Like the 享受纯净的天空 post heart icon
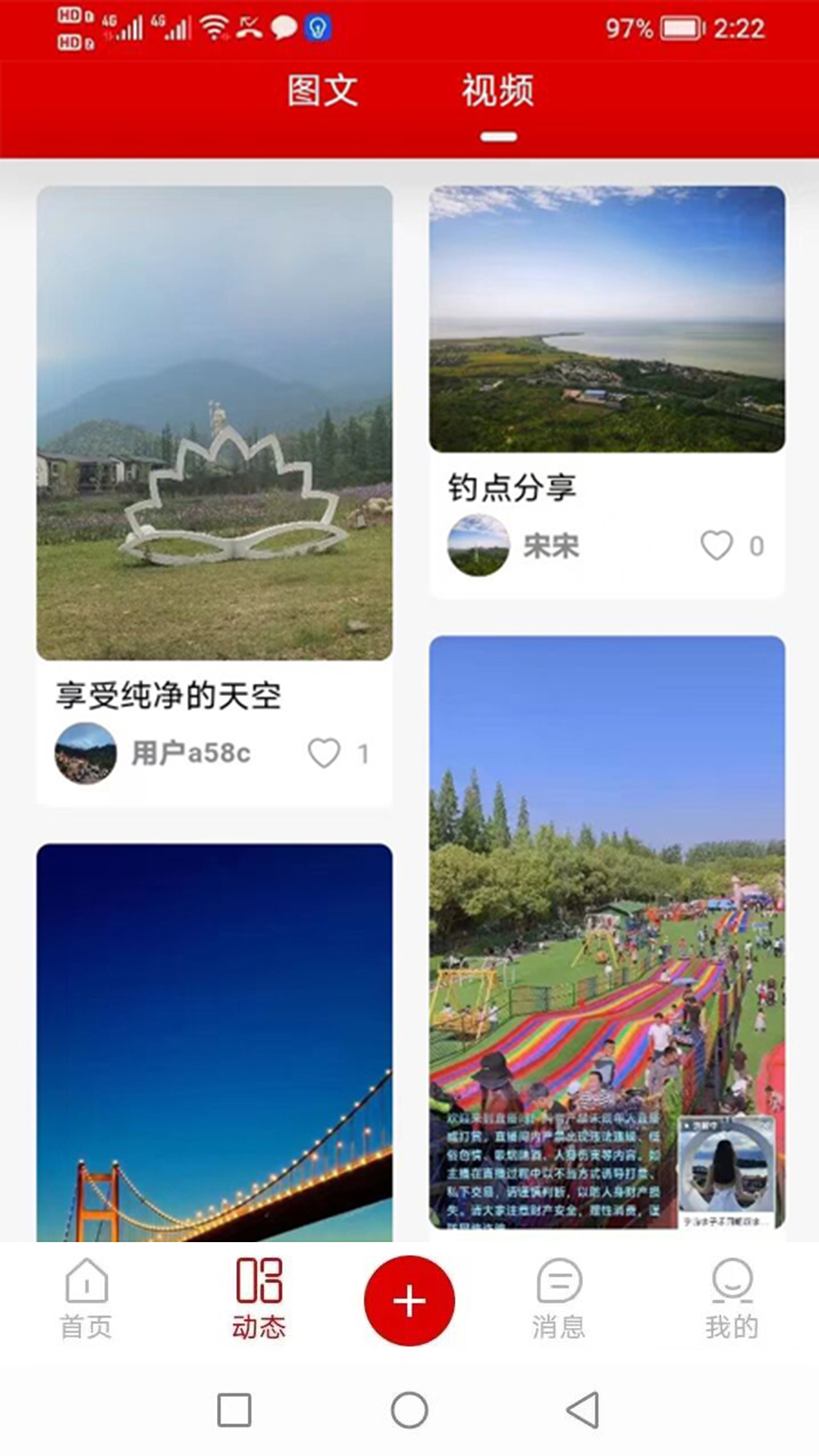819x1456 pixels. point(325,752)
